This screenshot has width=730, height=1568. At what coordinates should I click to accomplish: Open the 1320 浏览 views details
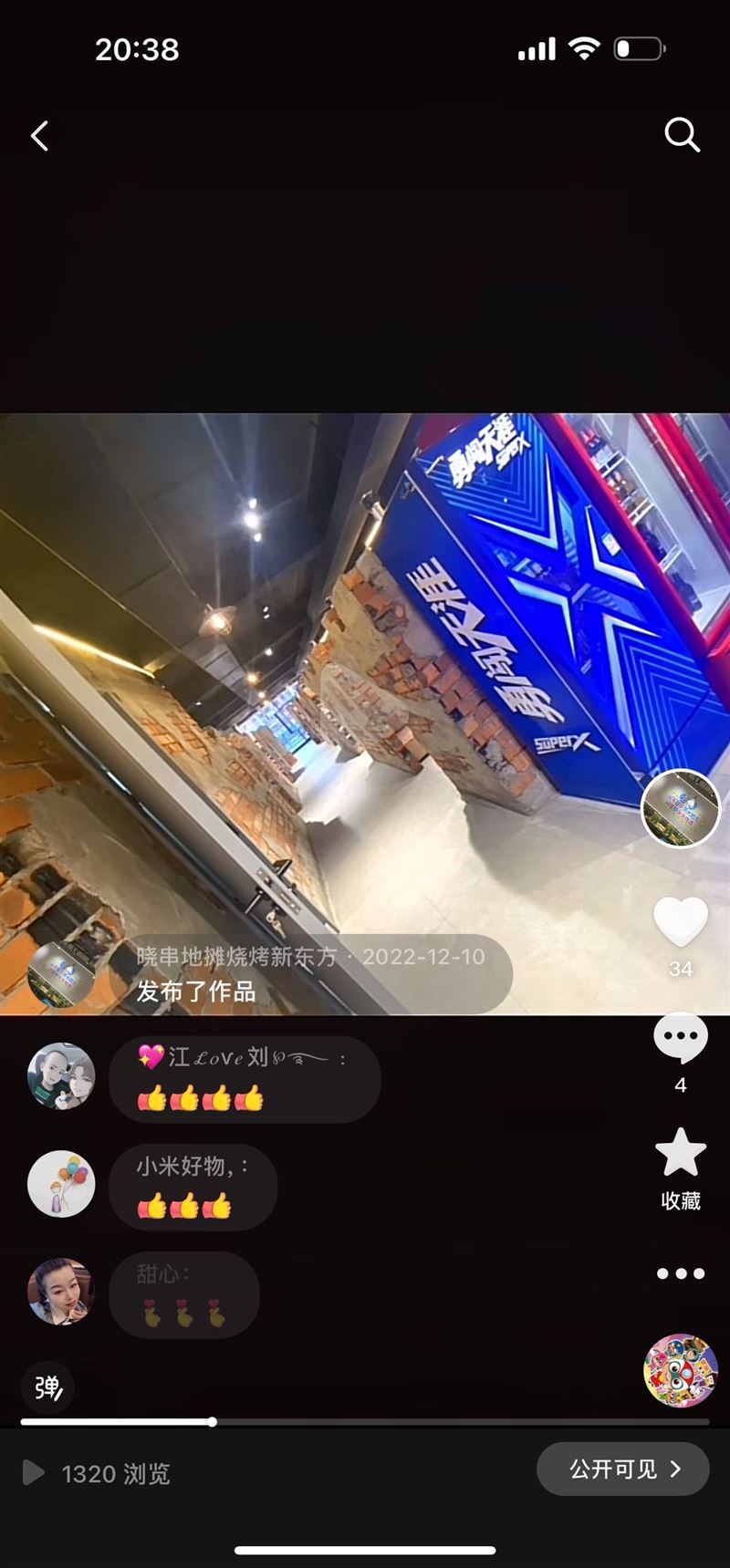point(96,1473)
